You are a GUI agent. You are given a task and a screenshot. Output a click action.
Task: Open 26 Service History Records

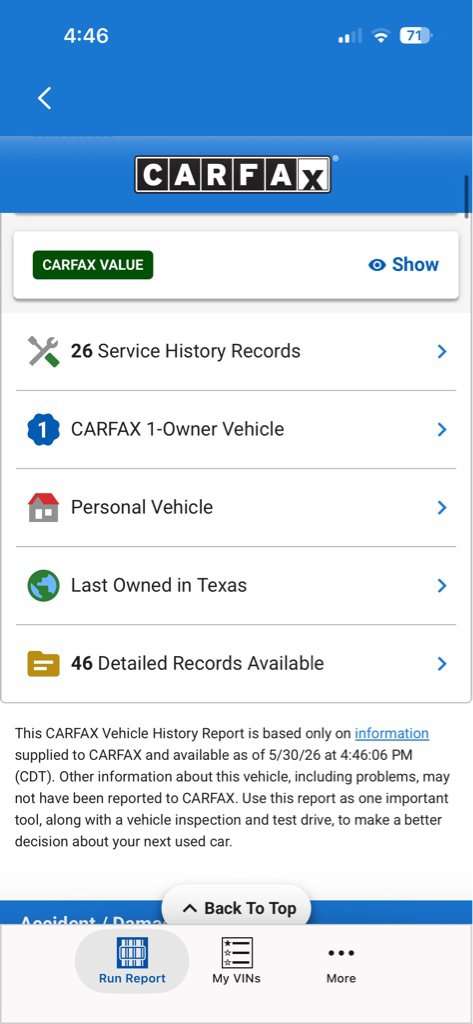[x=236, y=351]
